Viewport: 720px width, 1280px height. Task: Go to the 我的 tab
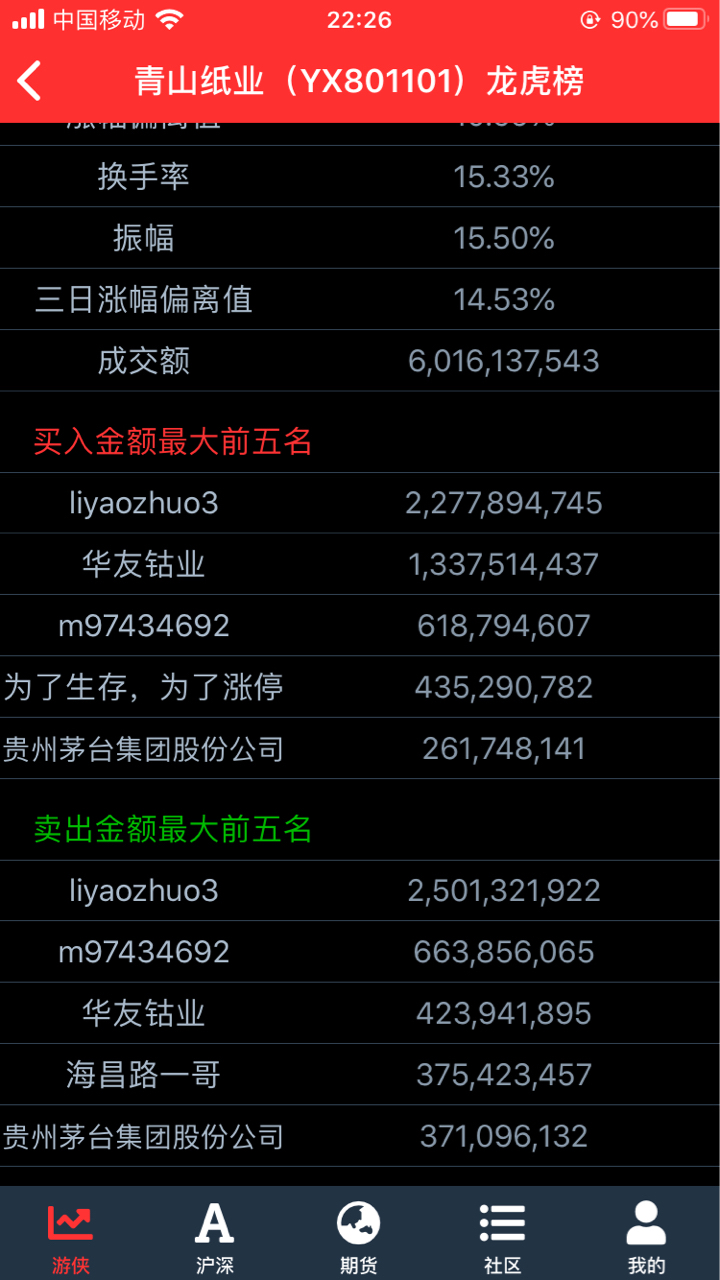point(646,1236)
